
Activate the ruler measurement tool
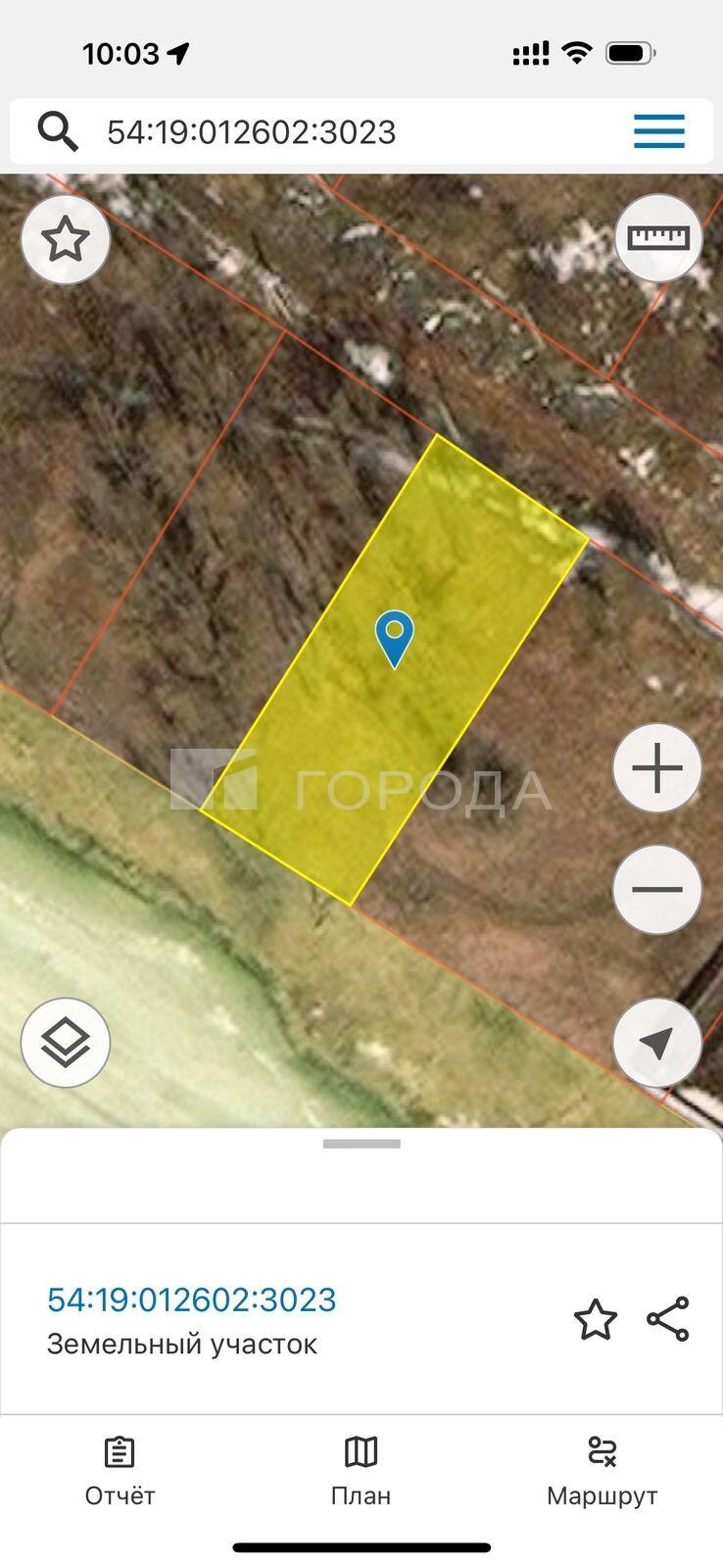click(658, 238)
